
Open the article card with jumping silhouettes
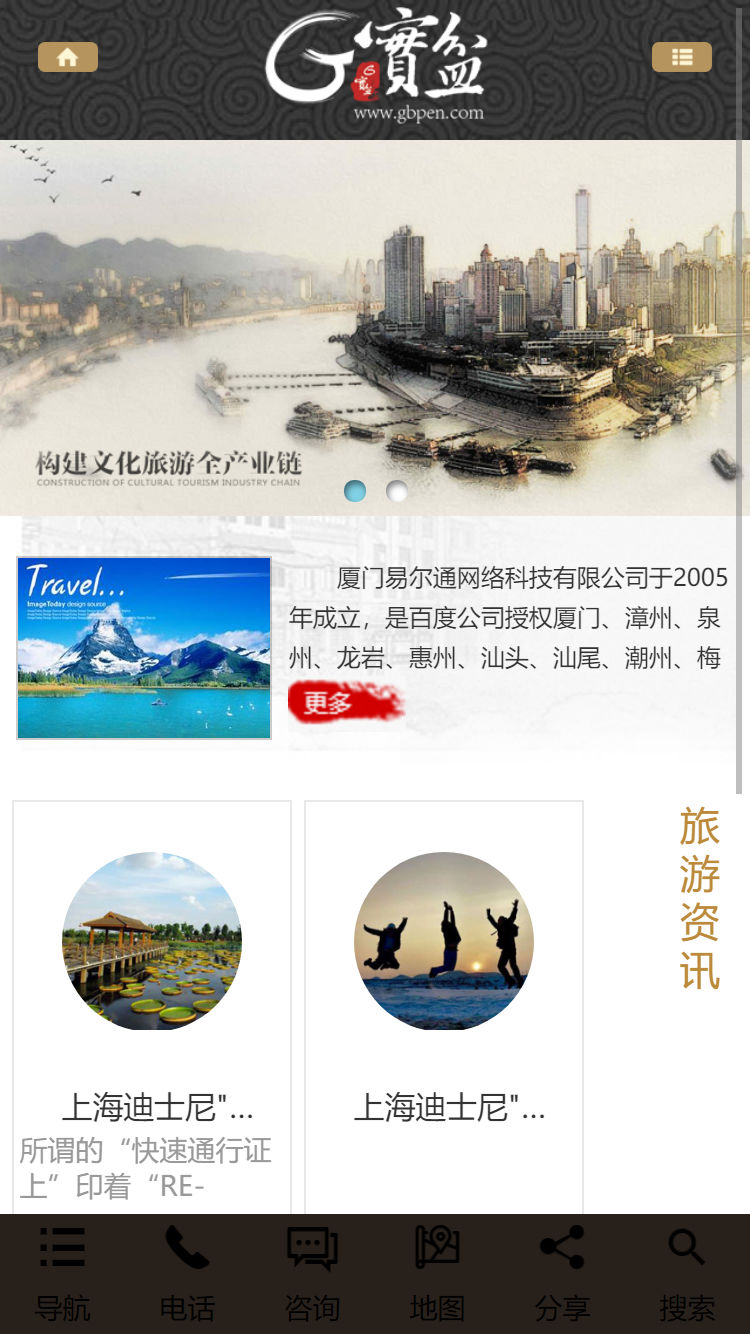pos(444,1000)
